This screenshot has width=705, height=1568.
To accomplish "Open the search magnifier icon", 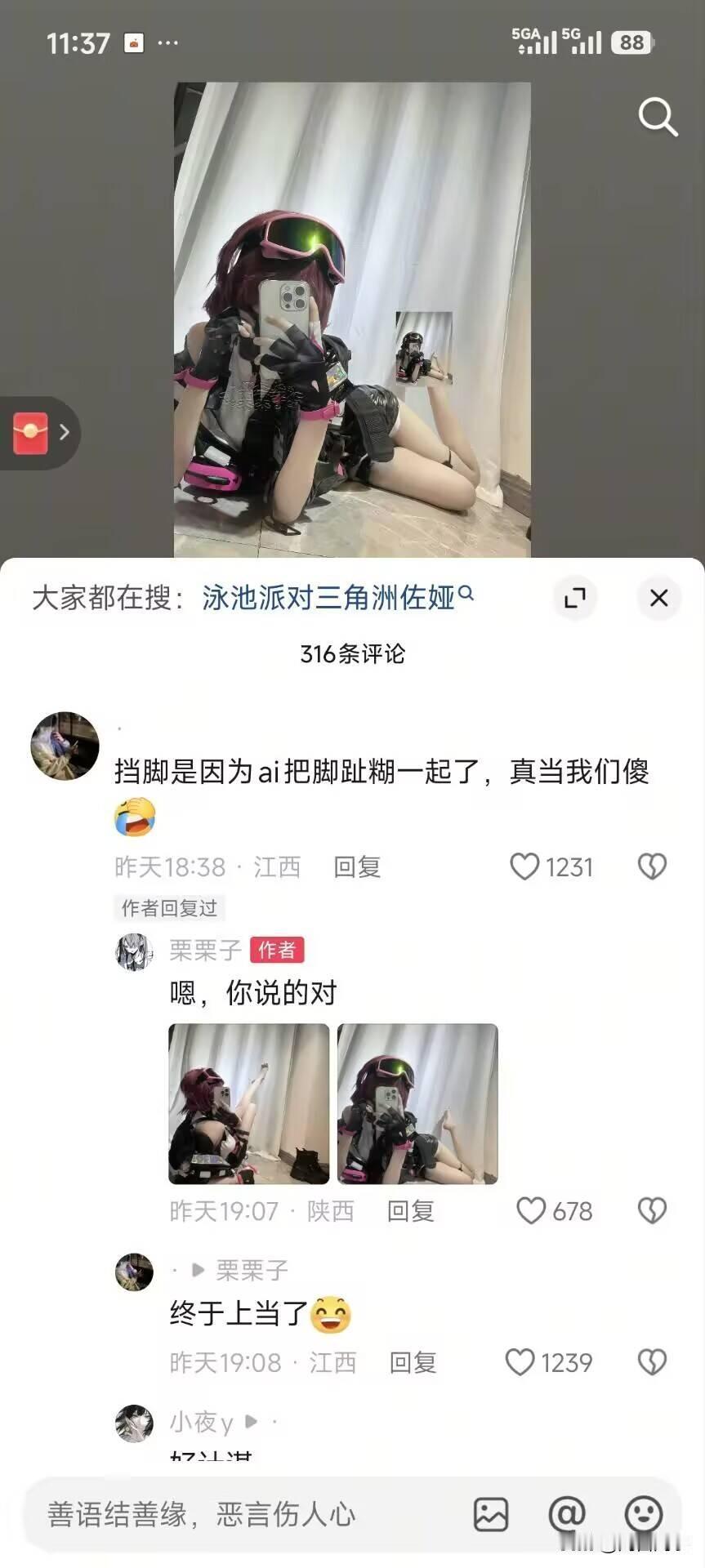I will [658, 118].
